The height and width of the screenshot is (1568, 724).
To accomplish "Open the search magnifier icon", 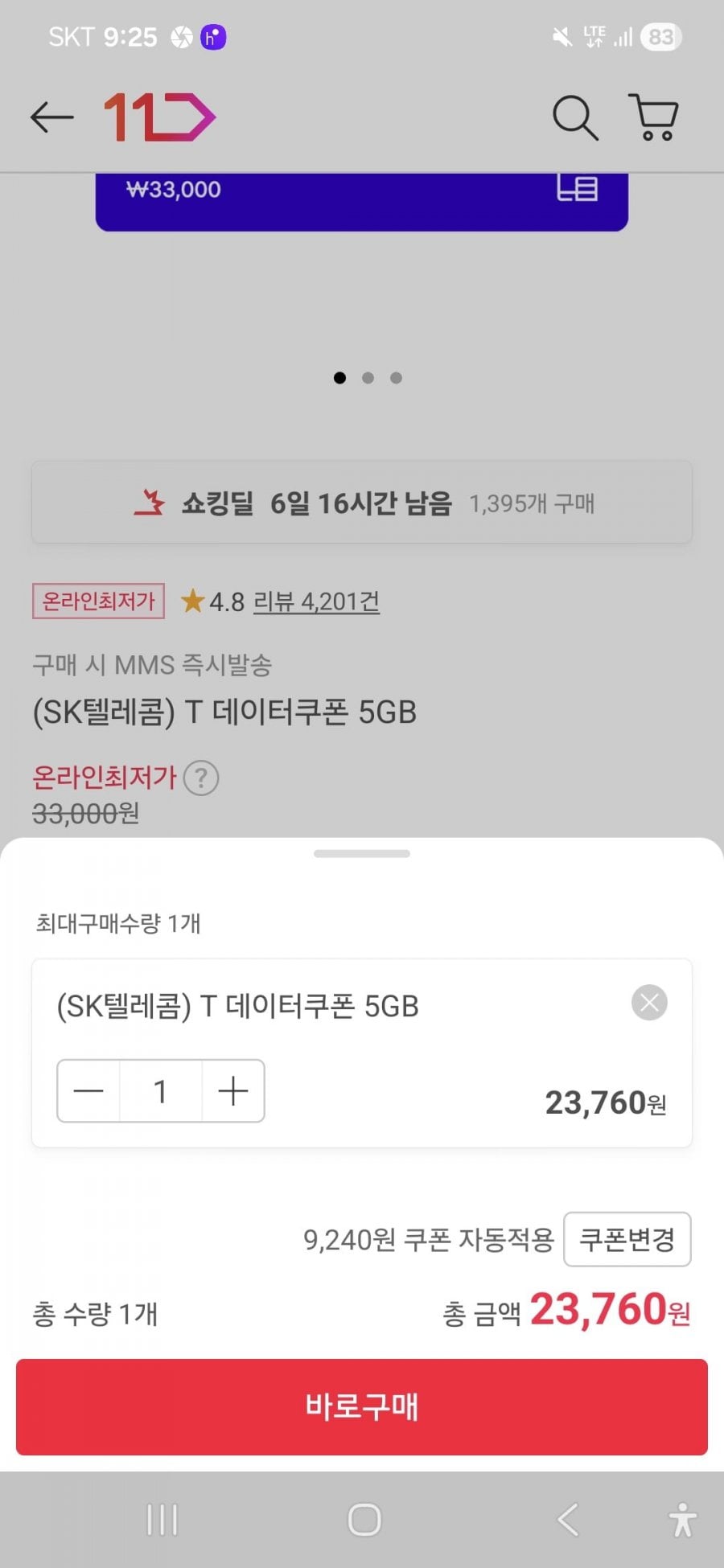I will (575, 117).
